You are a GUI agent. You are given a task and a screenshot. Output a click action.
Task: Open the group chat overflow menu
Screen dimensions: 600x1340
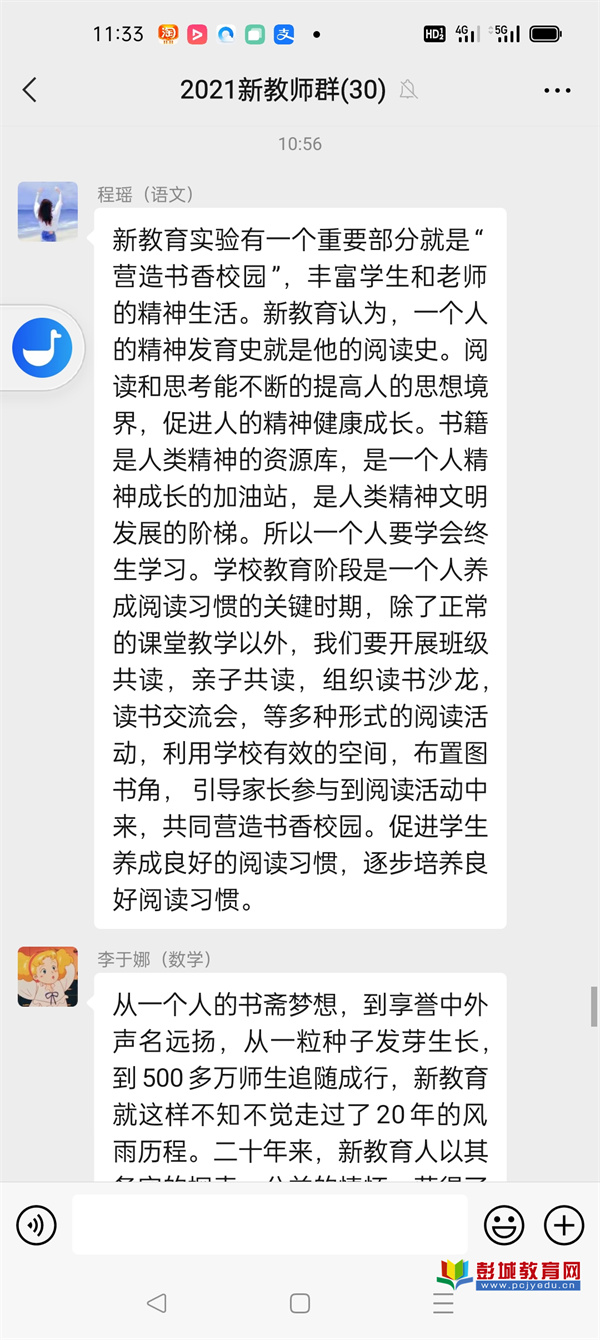coord(557,90)
